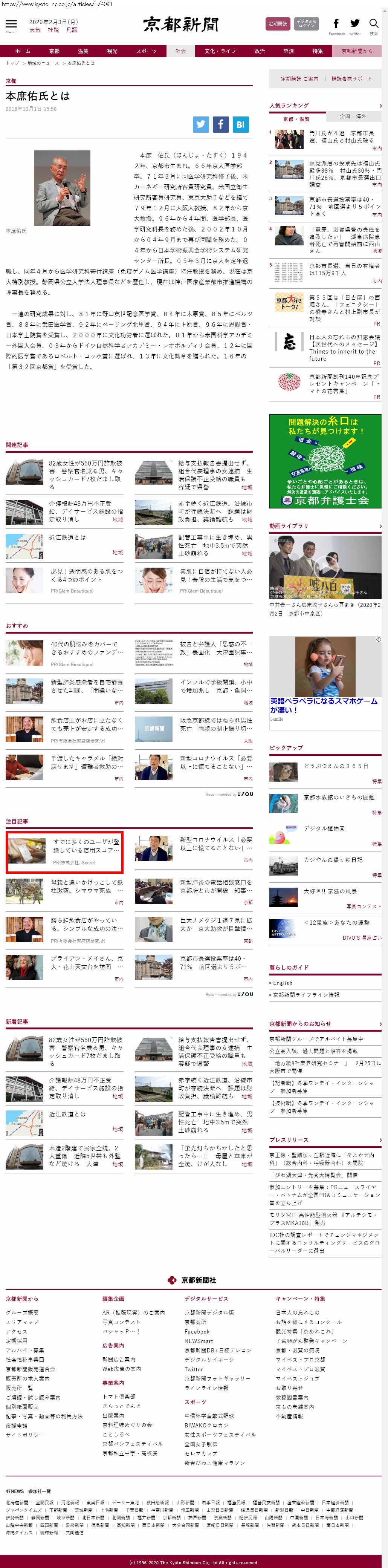The height and width of the screenshot is (1568, 388).
Task: Select the 政治 nav tab
Action: (260, 51)
